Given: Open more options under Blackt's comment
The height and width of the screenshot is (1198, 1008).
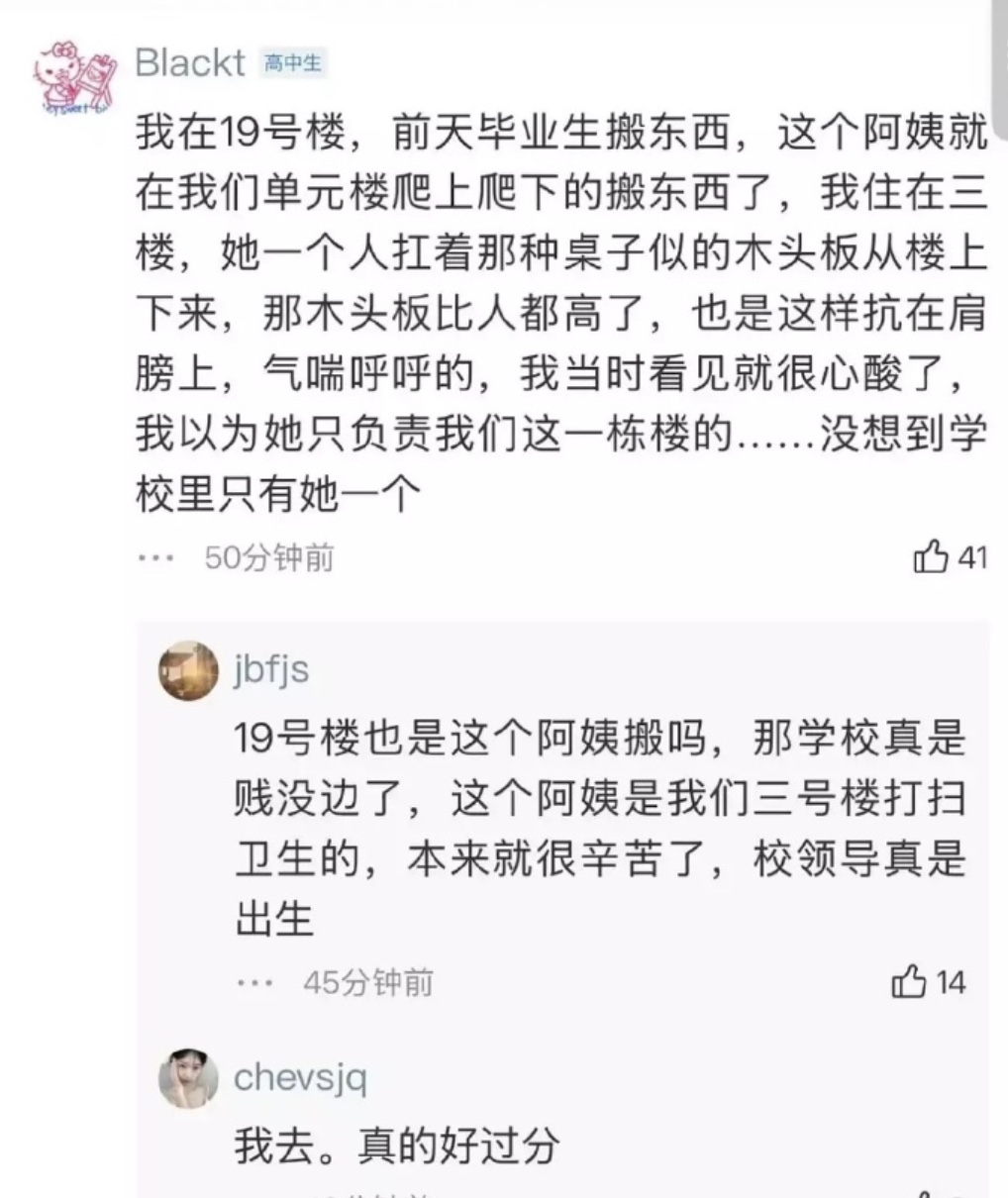Looking at the screenshot, I should tap(155, 557).
